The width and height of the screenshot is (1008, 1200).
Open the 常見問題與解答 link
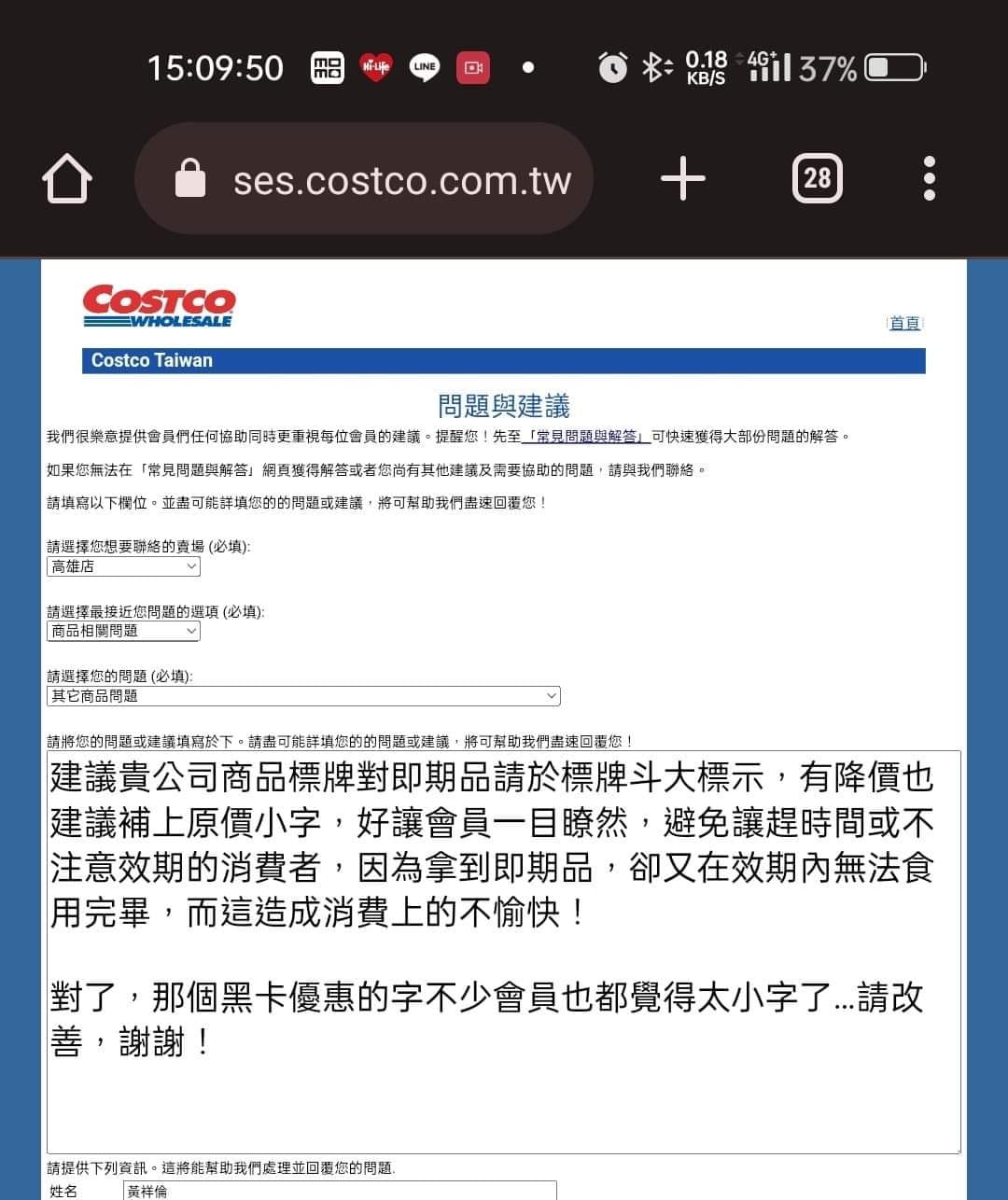tap(586, 436)
